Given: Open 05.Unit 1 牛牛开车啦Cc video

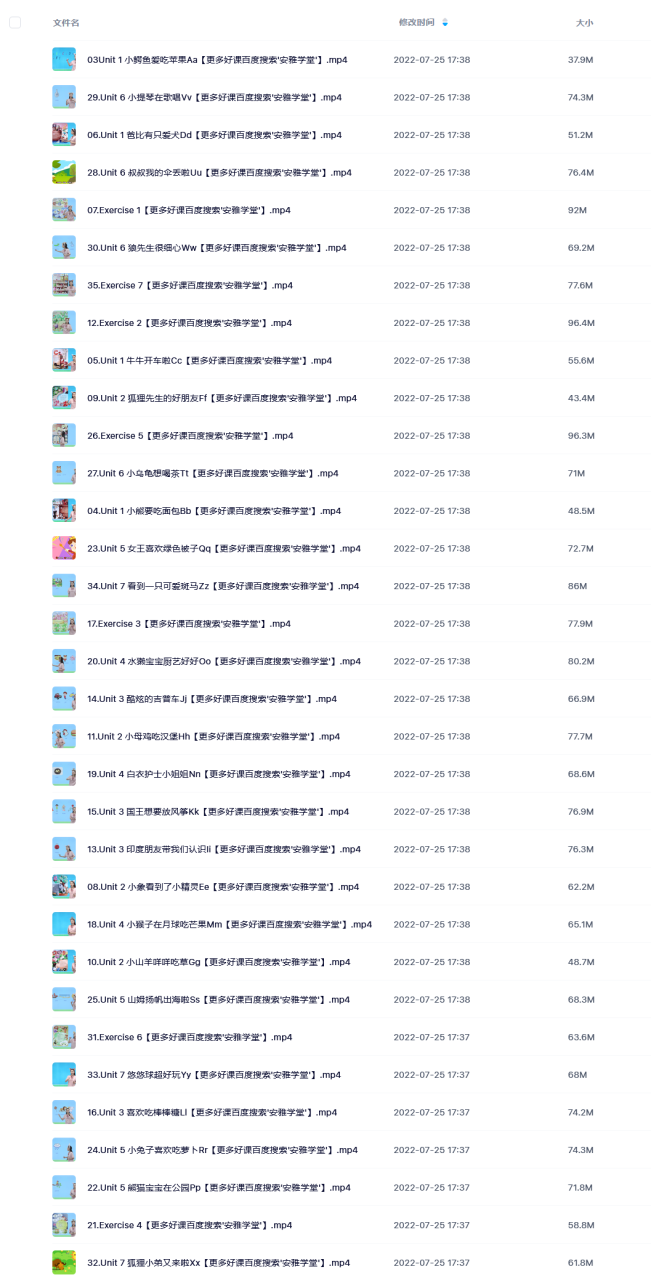Looking at the screenshot, I should [210, 361].
